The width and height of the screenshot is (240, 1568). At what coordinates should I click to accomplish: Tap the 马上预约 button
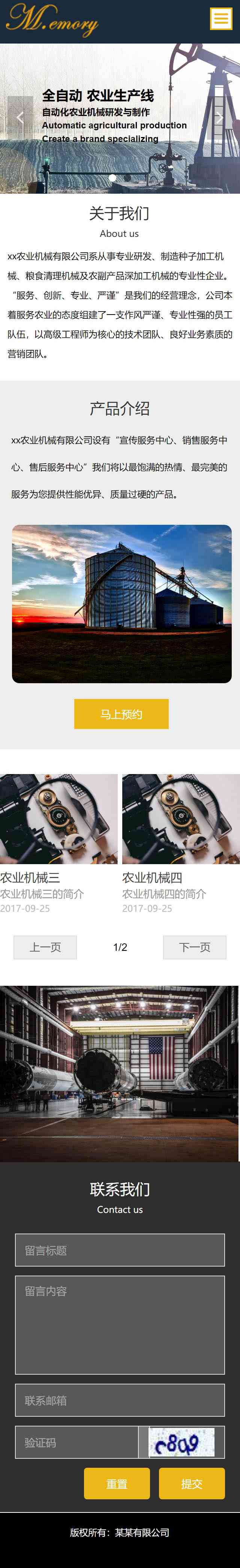coord(121,713)
